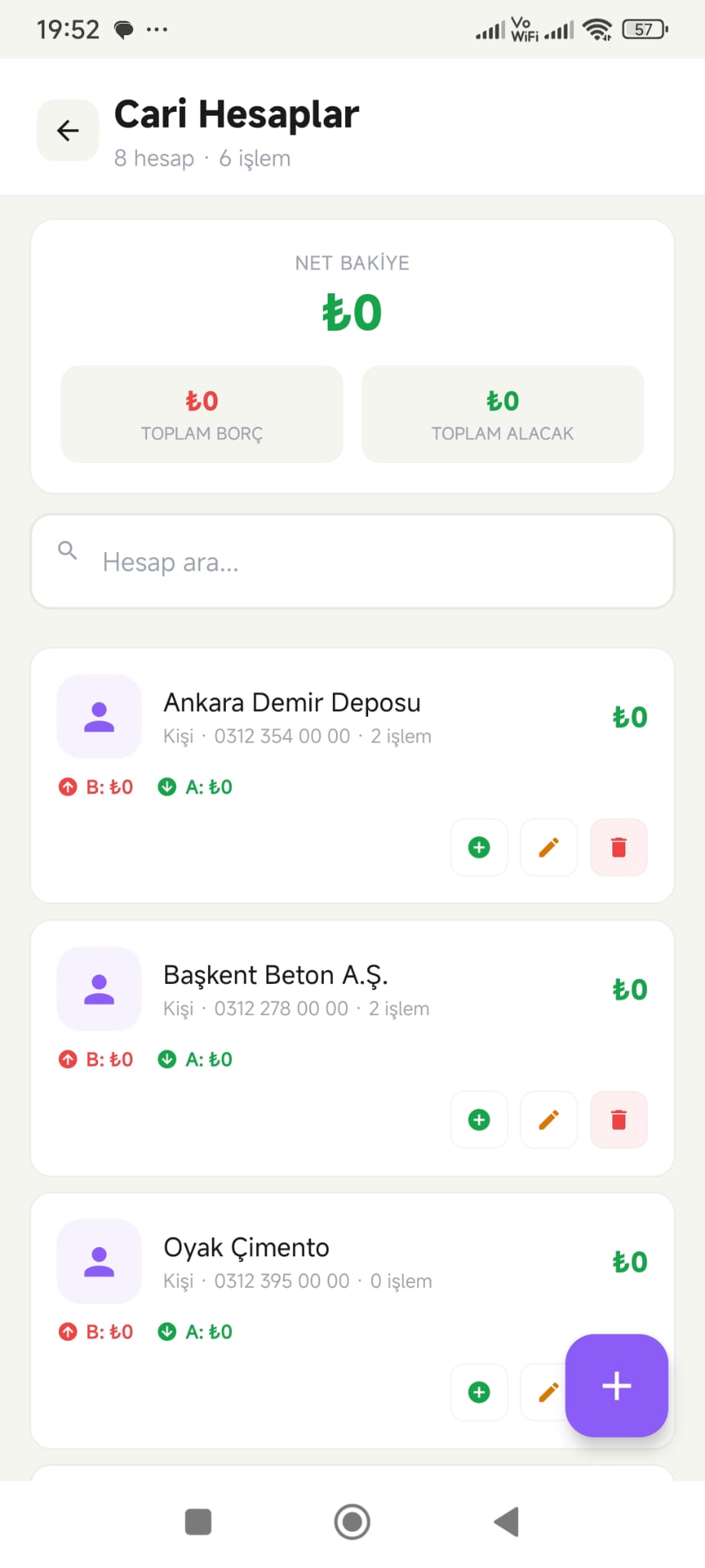
Task: View balance ₺0 of Başkent Beton A.Ş.
Action: point(629,988)
